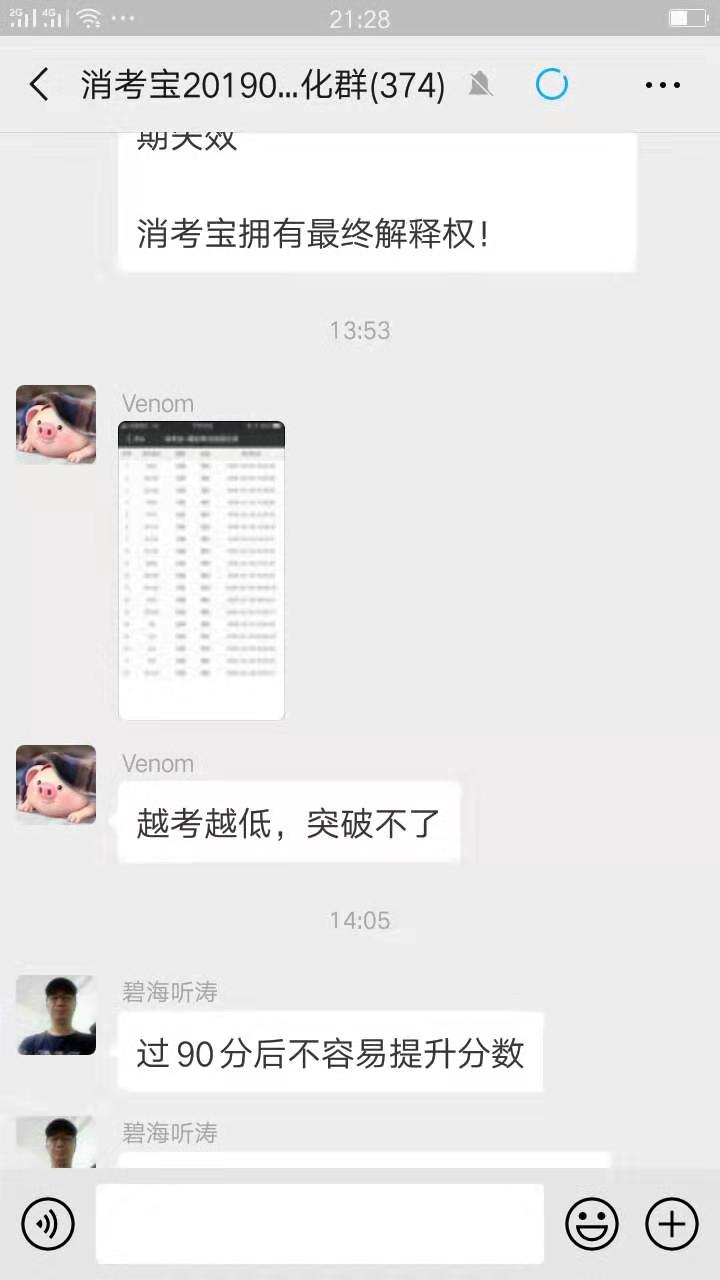720x1280 pixels.
Task: Open 碧海听涛's avatar beside the 过90分 message
Action: coord(56,1015)
